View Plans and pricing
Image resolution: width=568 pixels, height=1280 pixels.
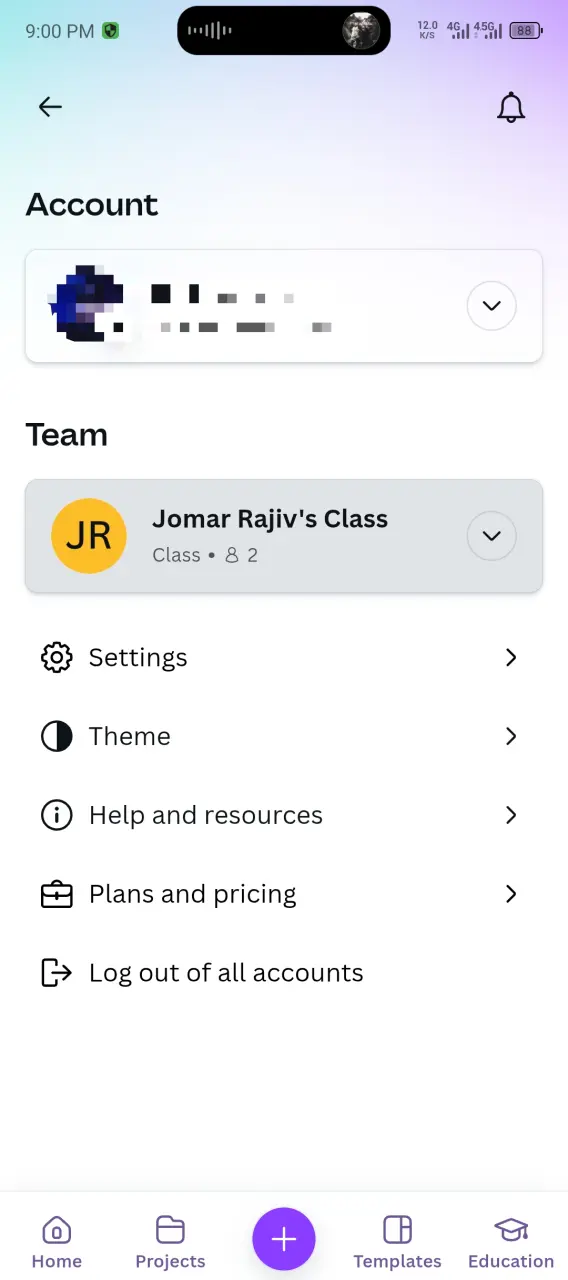pyautogui.click(x=284, y=894)
